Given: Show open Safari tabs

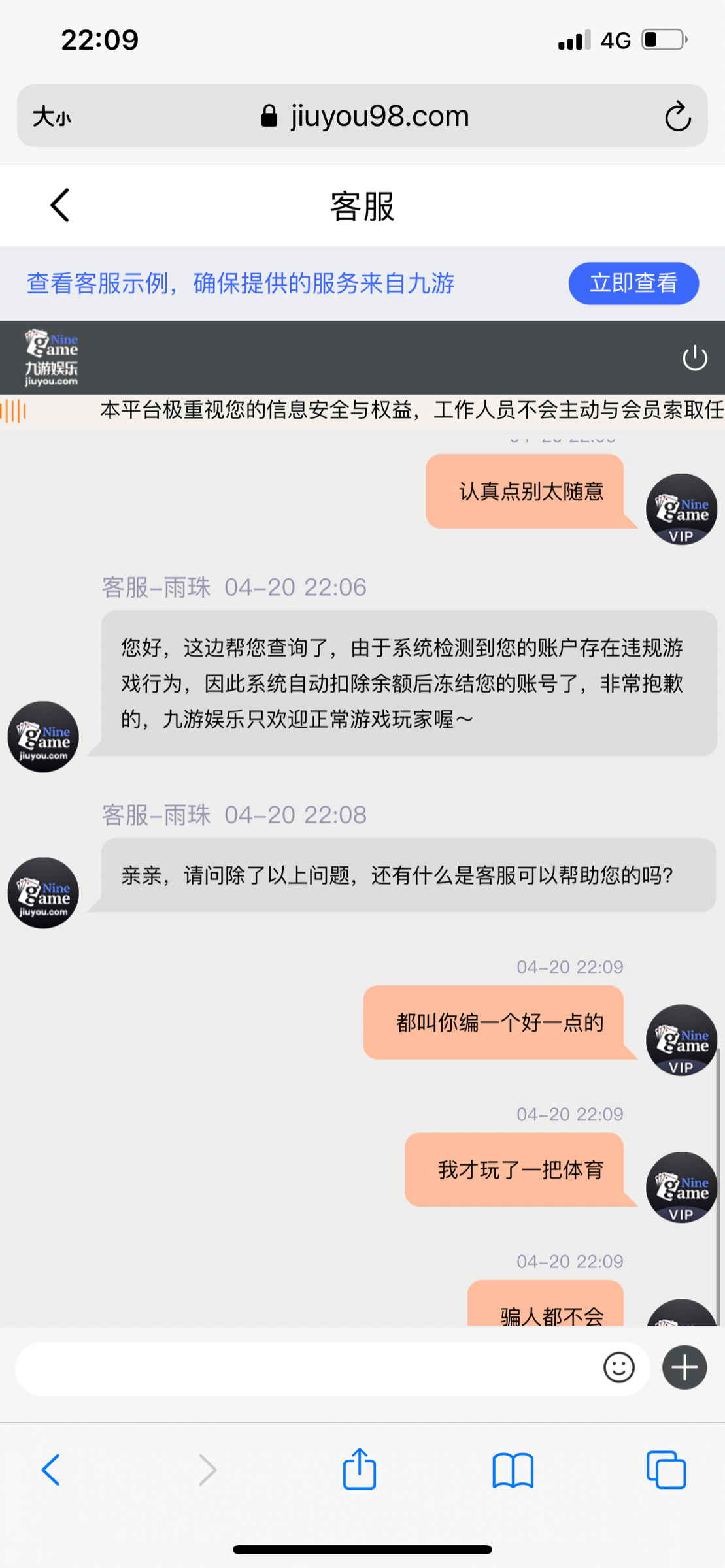Looking at the screenshot, I should point(666,1470).
